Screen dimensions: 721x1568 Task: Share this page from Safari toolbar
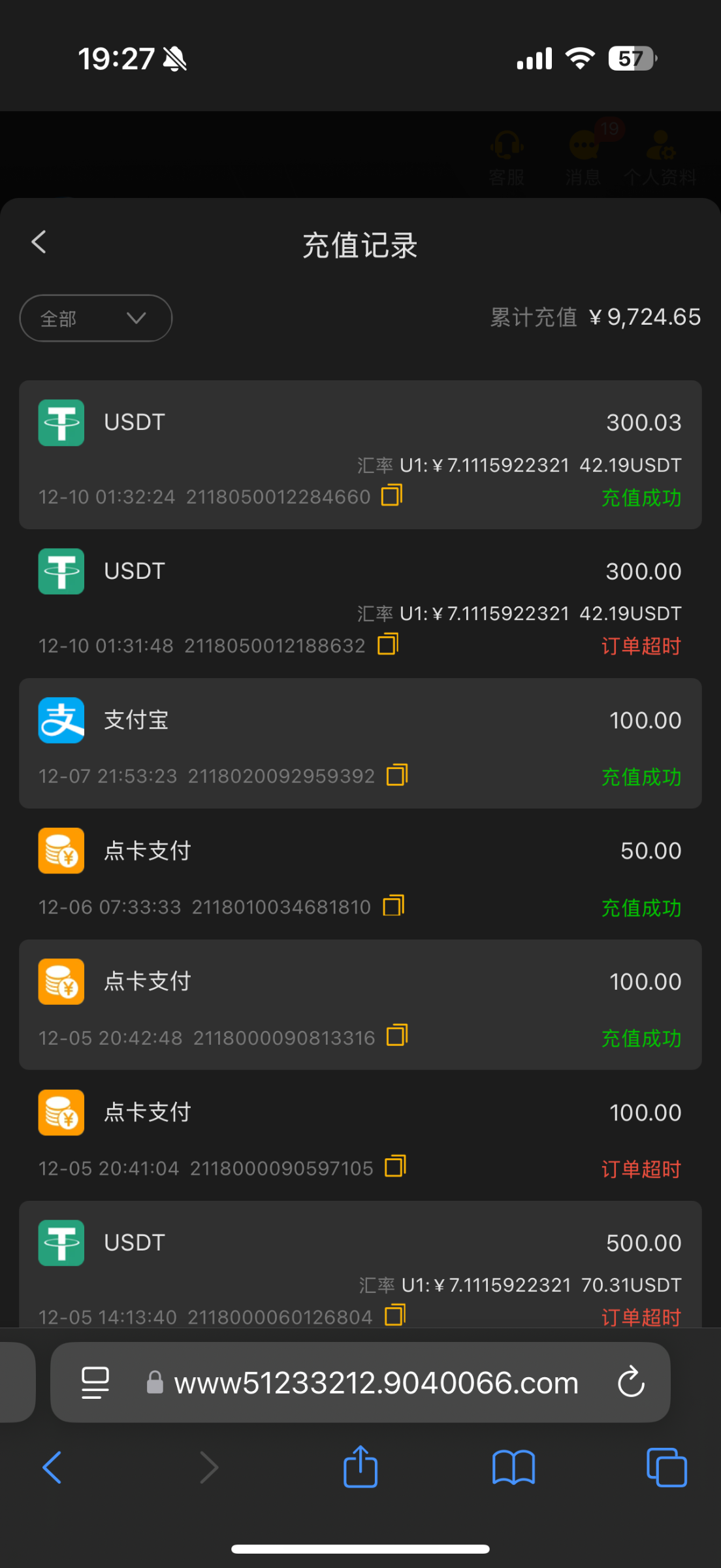[x=360, y=1467]
